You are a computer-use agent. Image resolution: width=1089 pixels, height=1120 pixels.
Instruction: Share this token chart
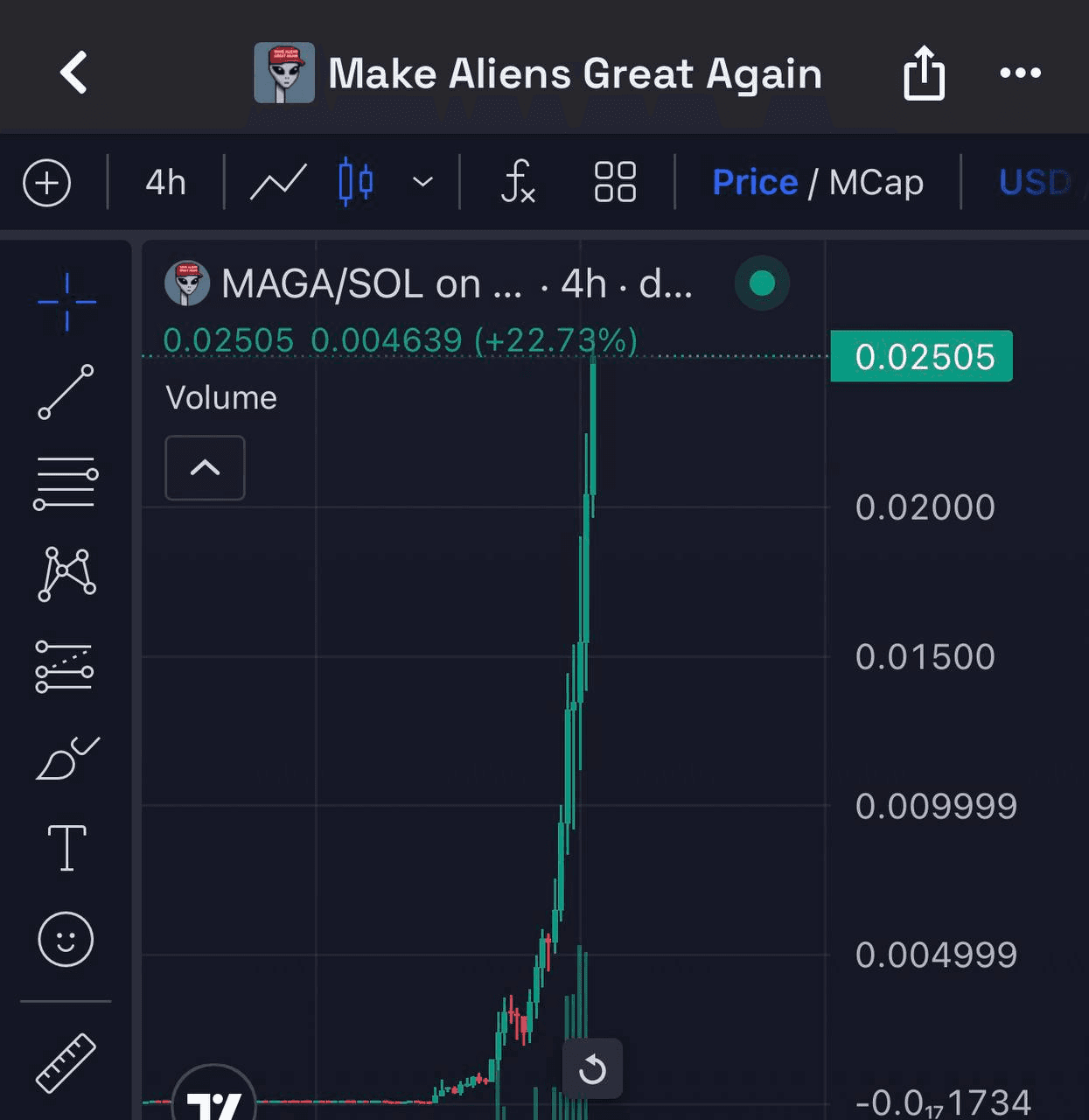(924, 73)
